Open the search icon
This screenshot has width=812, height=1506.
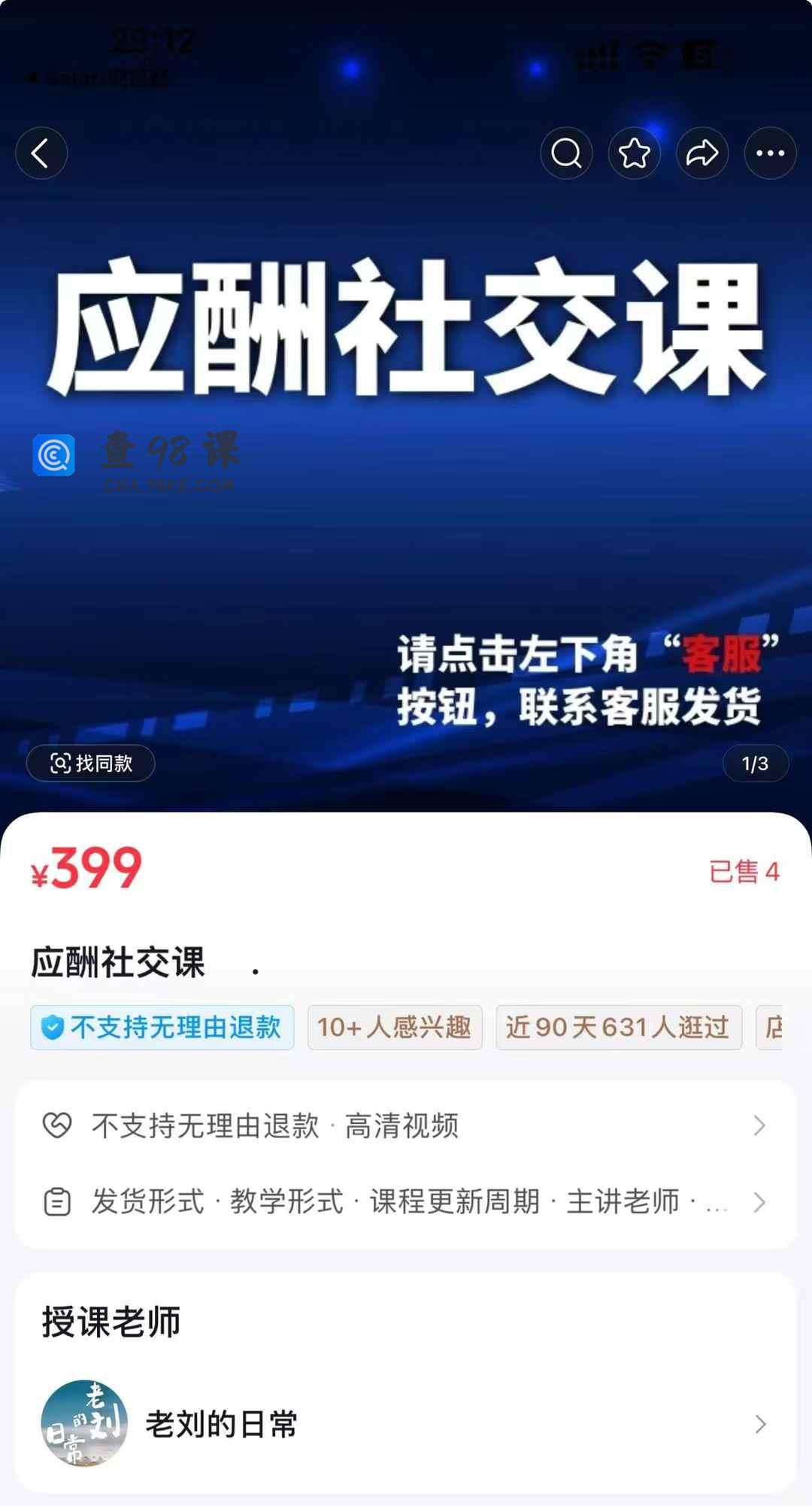tap(566, 153)
